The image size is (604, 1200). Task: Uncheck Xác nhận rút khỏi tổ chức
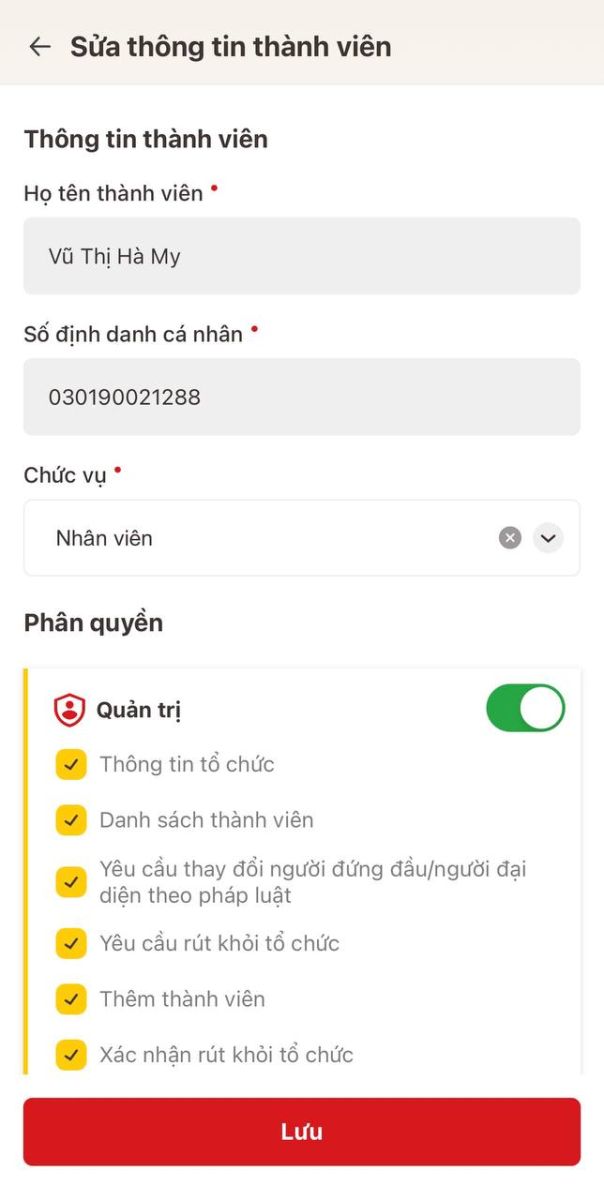pyautogui.click(x=71, y=1054)
